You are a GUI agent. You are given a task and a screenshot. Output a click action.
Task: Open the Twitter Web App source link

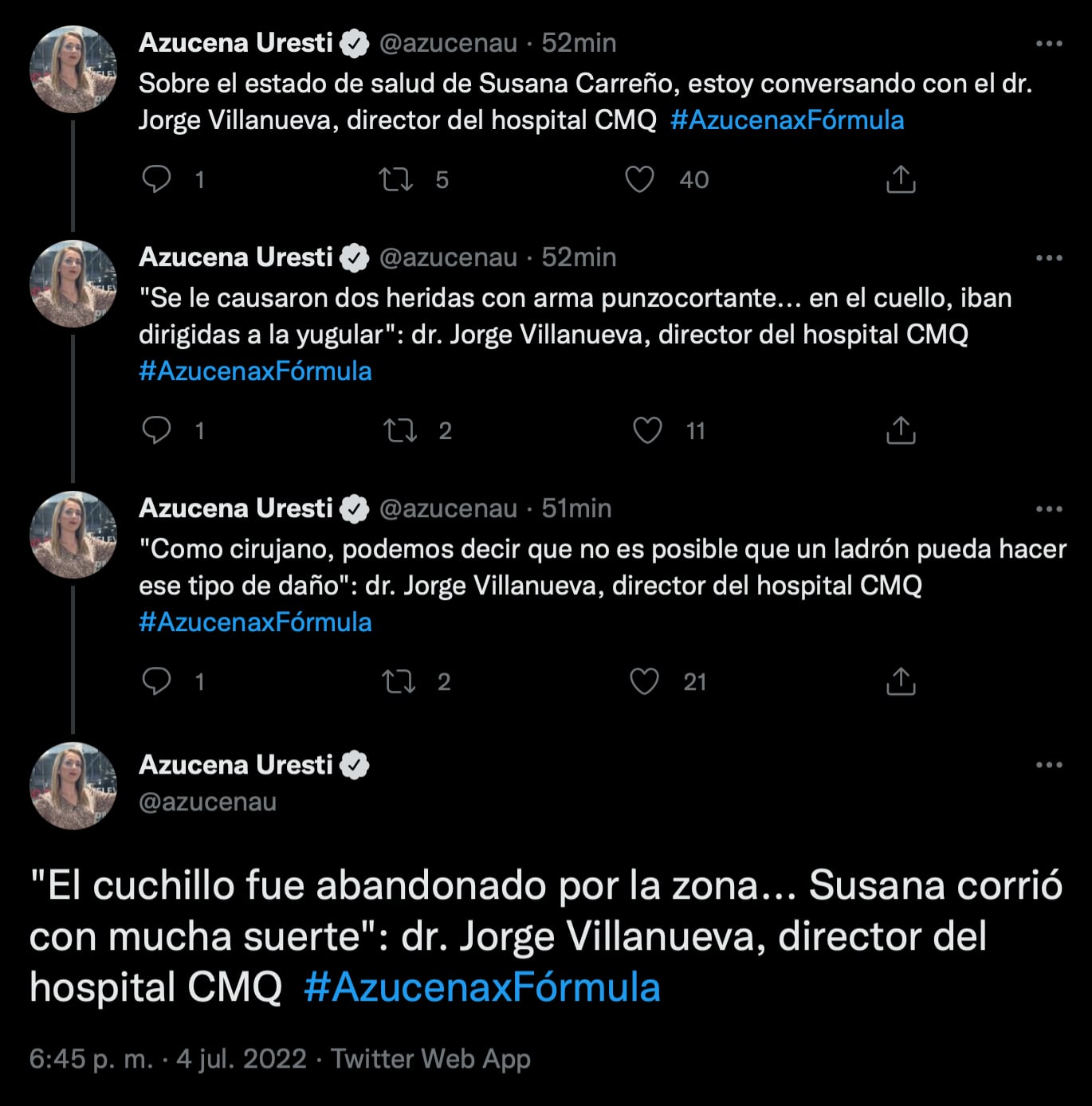(430, 1059)
